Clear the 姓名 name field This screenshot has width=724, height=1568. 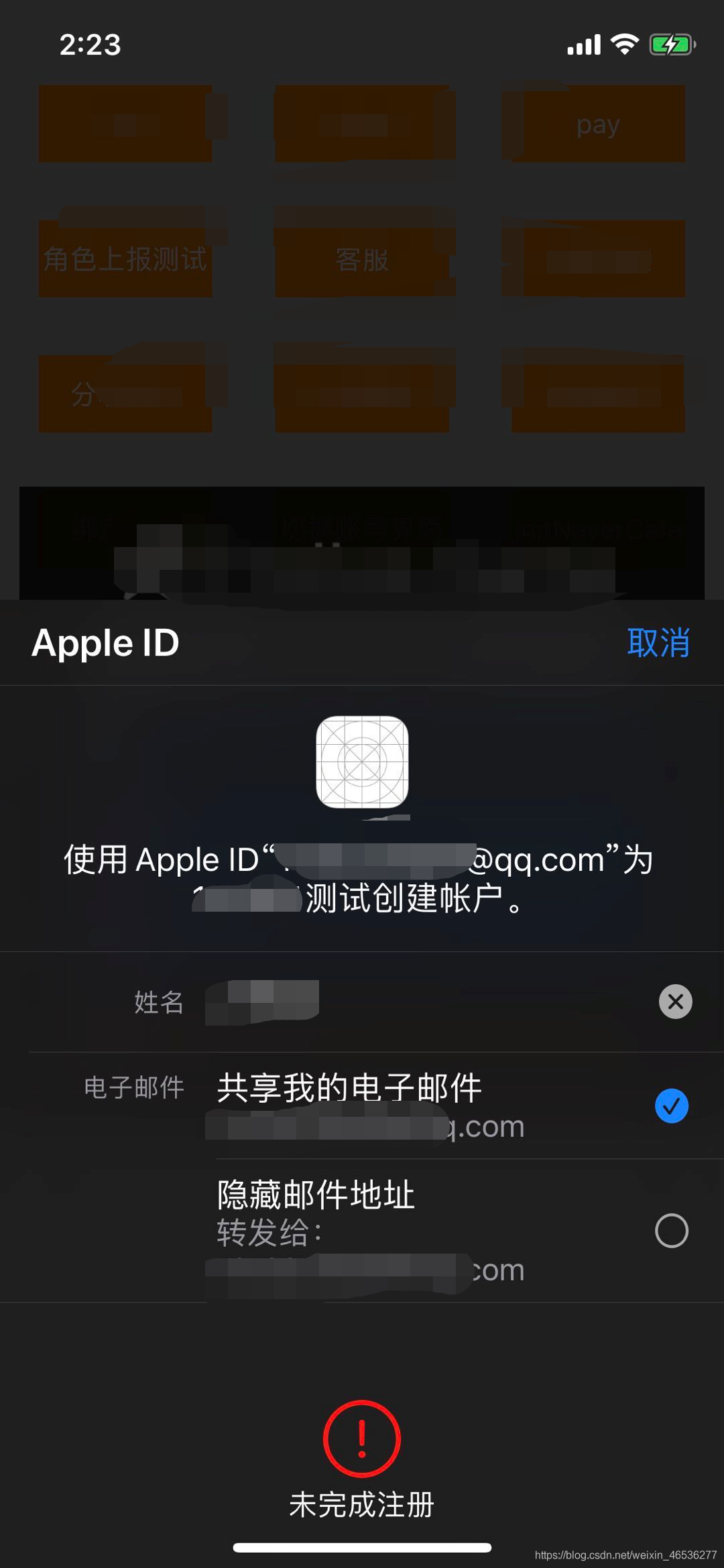point(675,1002)
